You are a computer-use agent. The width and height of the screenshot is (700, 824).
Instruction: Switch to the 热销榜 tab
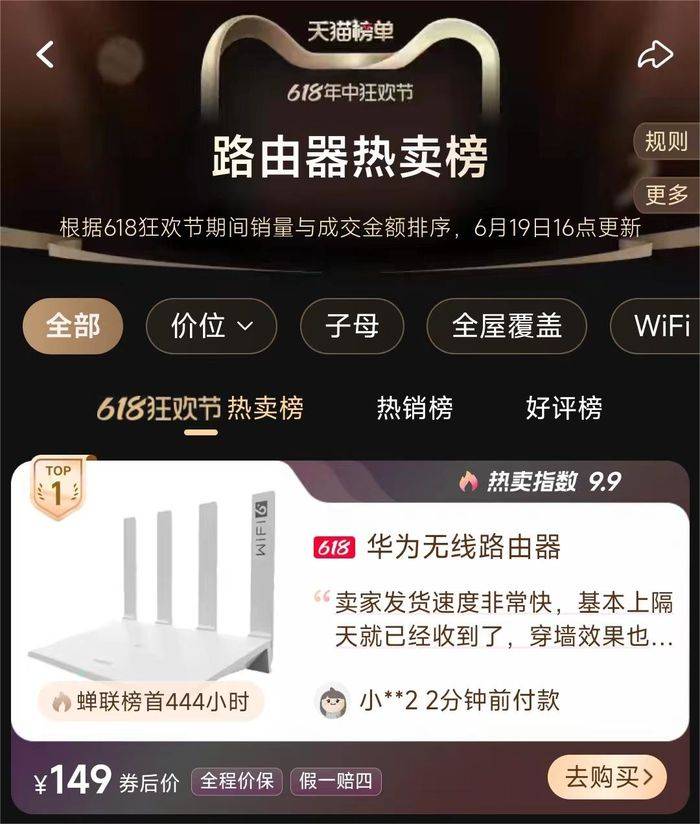(414, 408)
